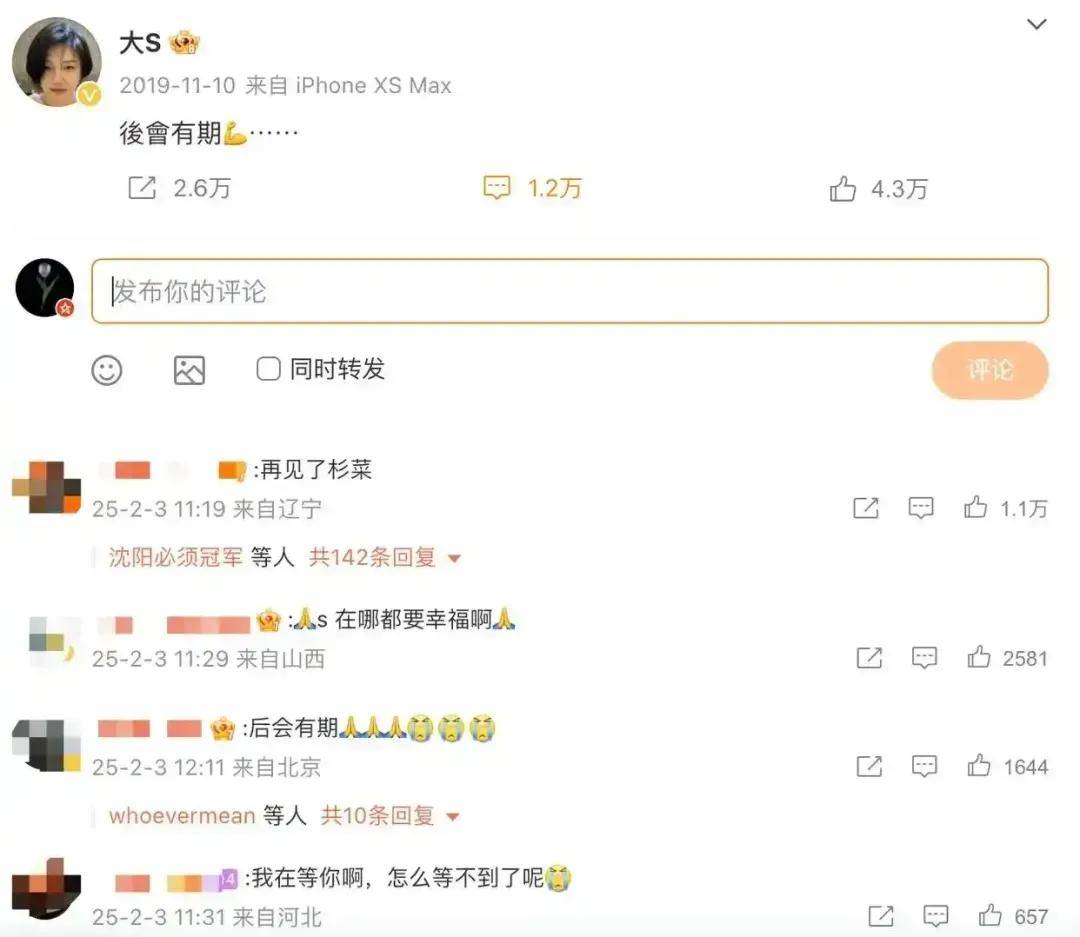1080x937 pixels.
Task: Like the 后会有期 comment from 北京
Action: coord(979,767)
